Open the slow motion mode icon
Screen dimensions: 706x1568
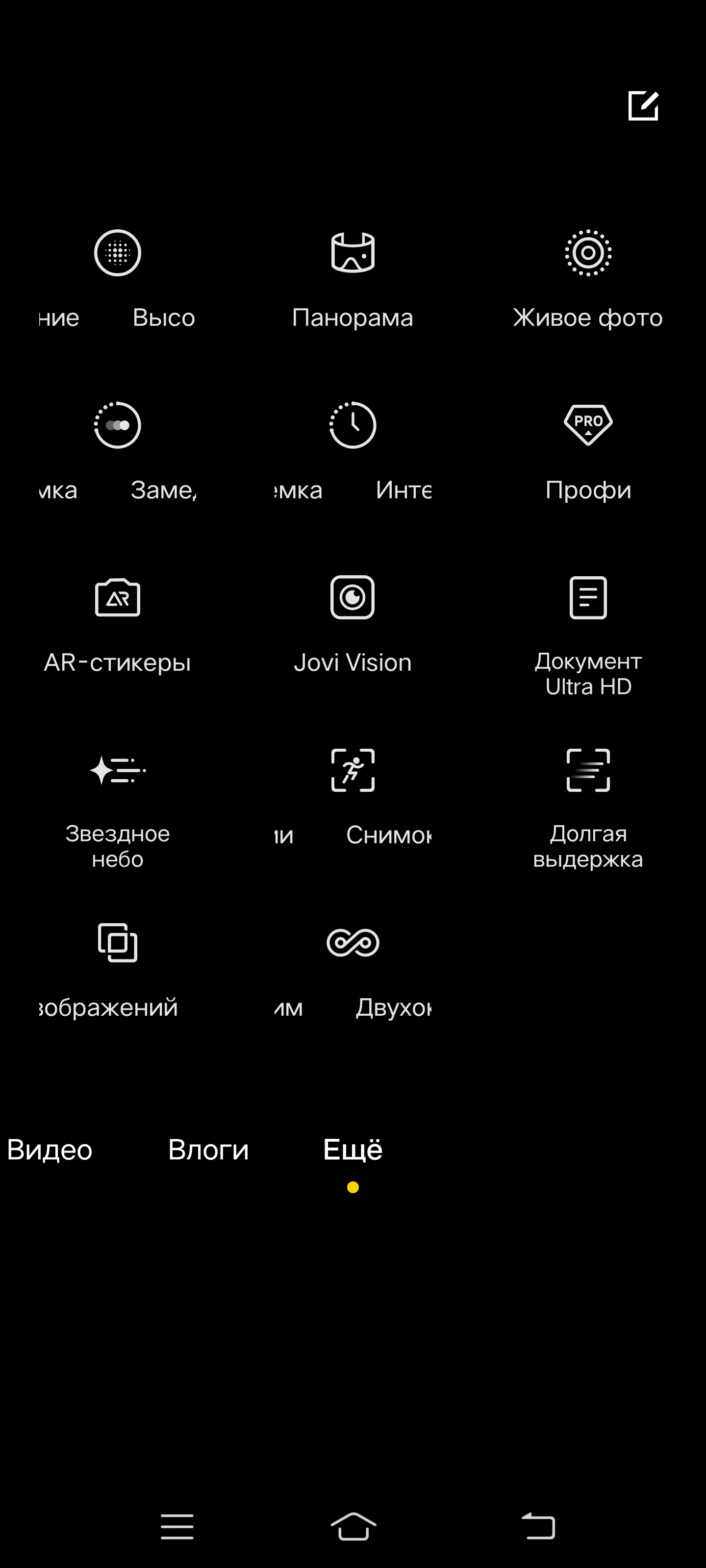tap(118, 425)
